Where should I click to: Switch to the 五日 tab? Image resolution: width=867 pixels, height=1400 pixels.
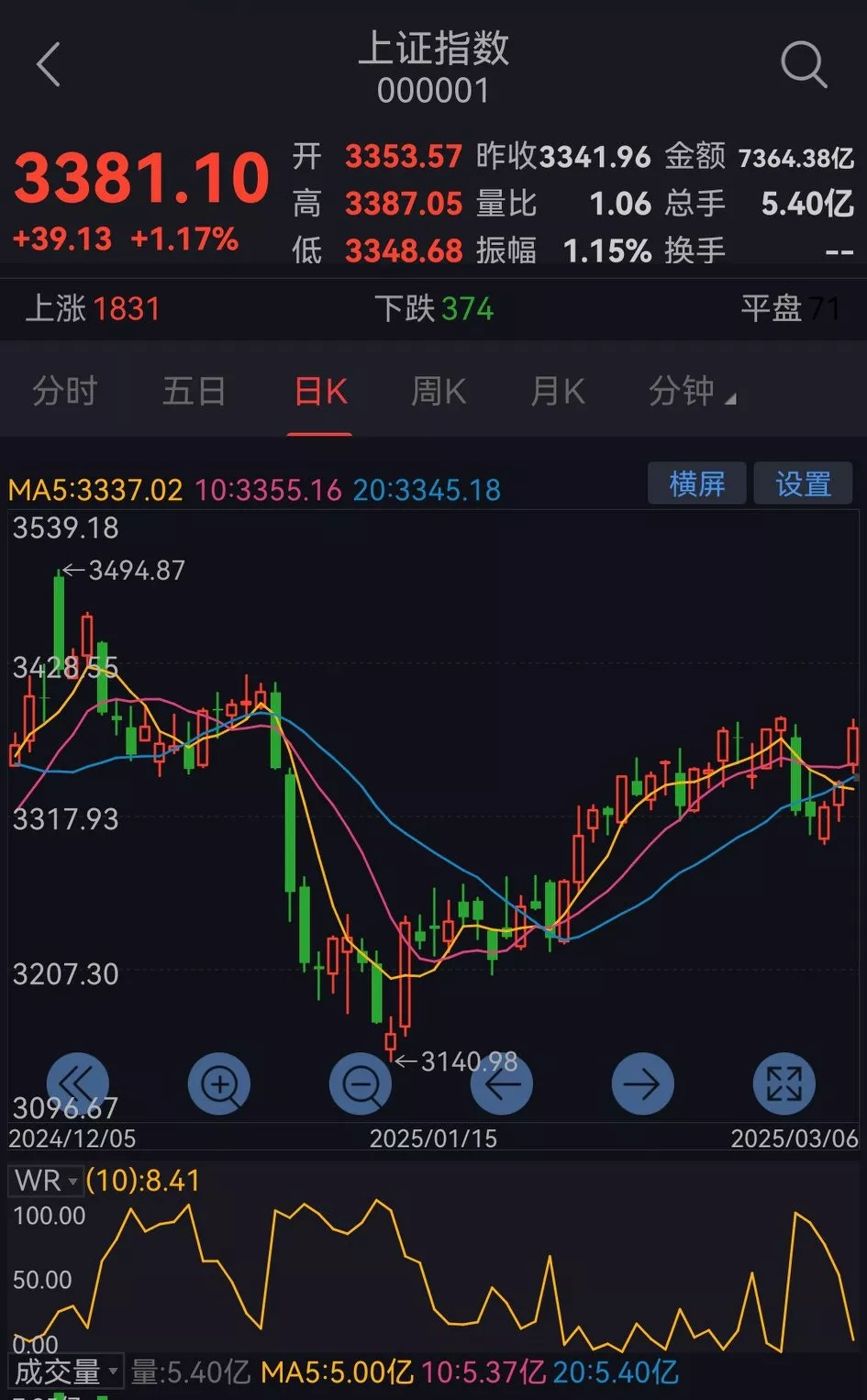click(194, 391)
